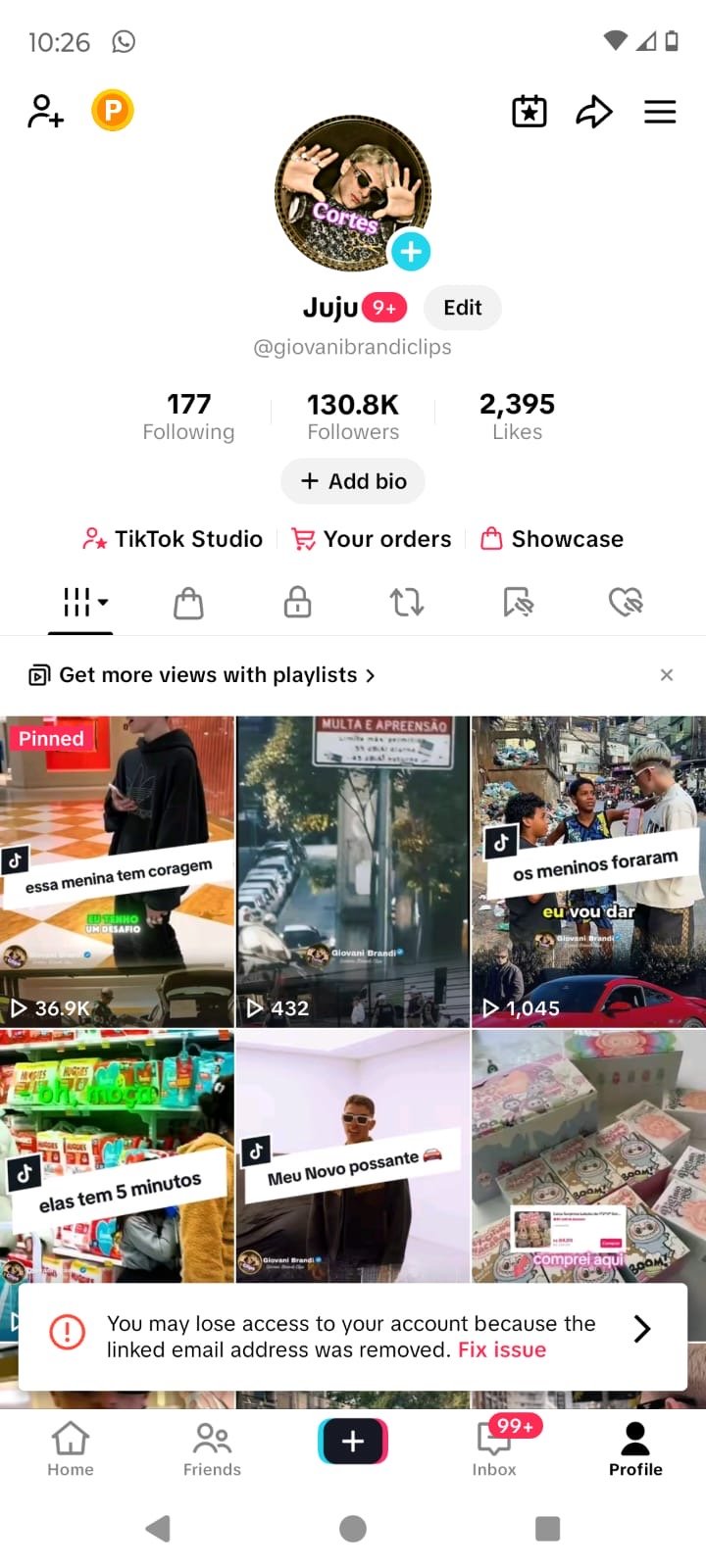Tap Fix issue link in warning
Image resolution: width=706 pixels, height=1568 pixels.
(x=502, y=1350)
